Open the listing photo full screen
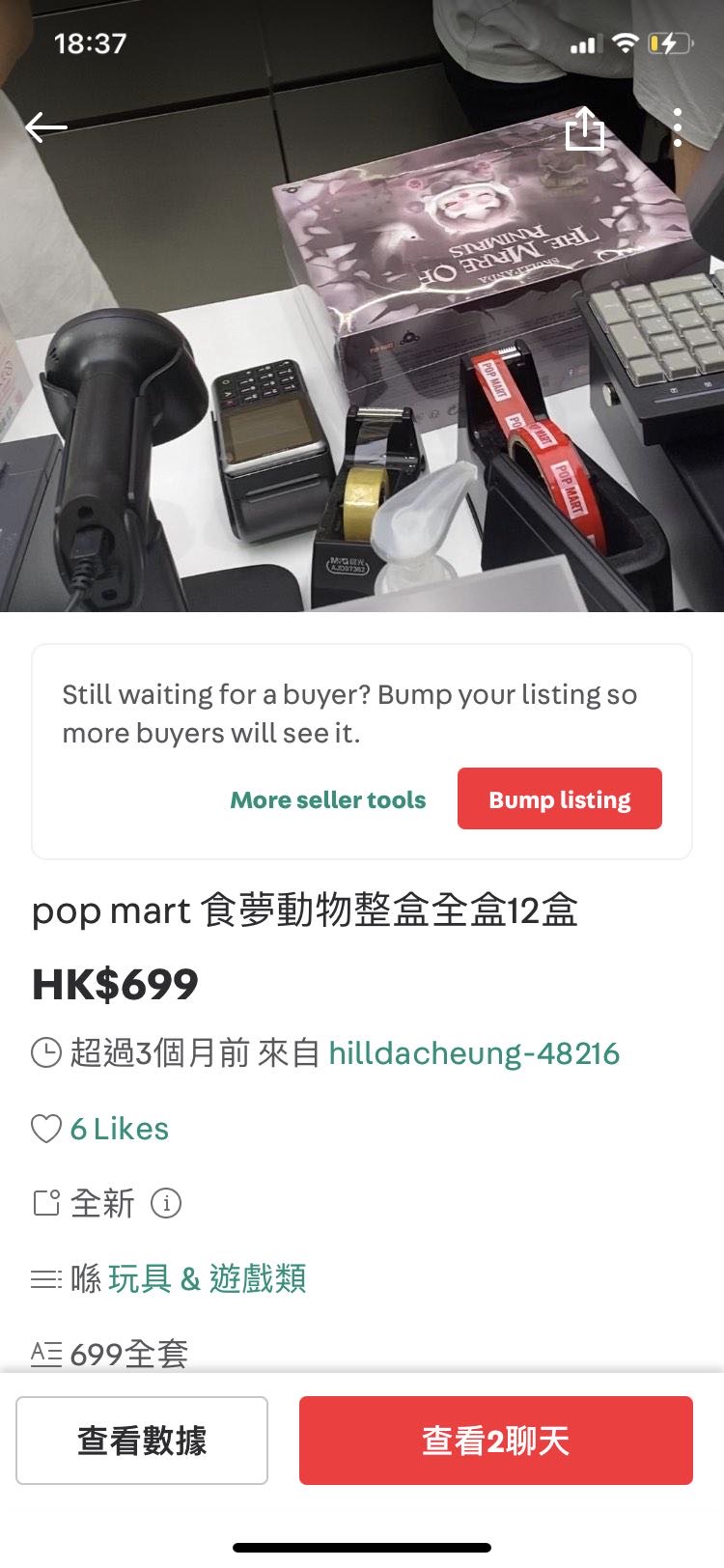This screenshot has height=1568, width=724. coord(362,386)
